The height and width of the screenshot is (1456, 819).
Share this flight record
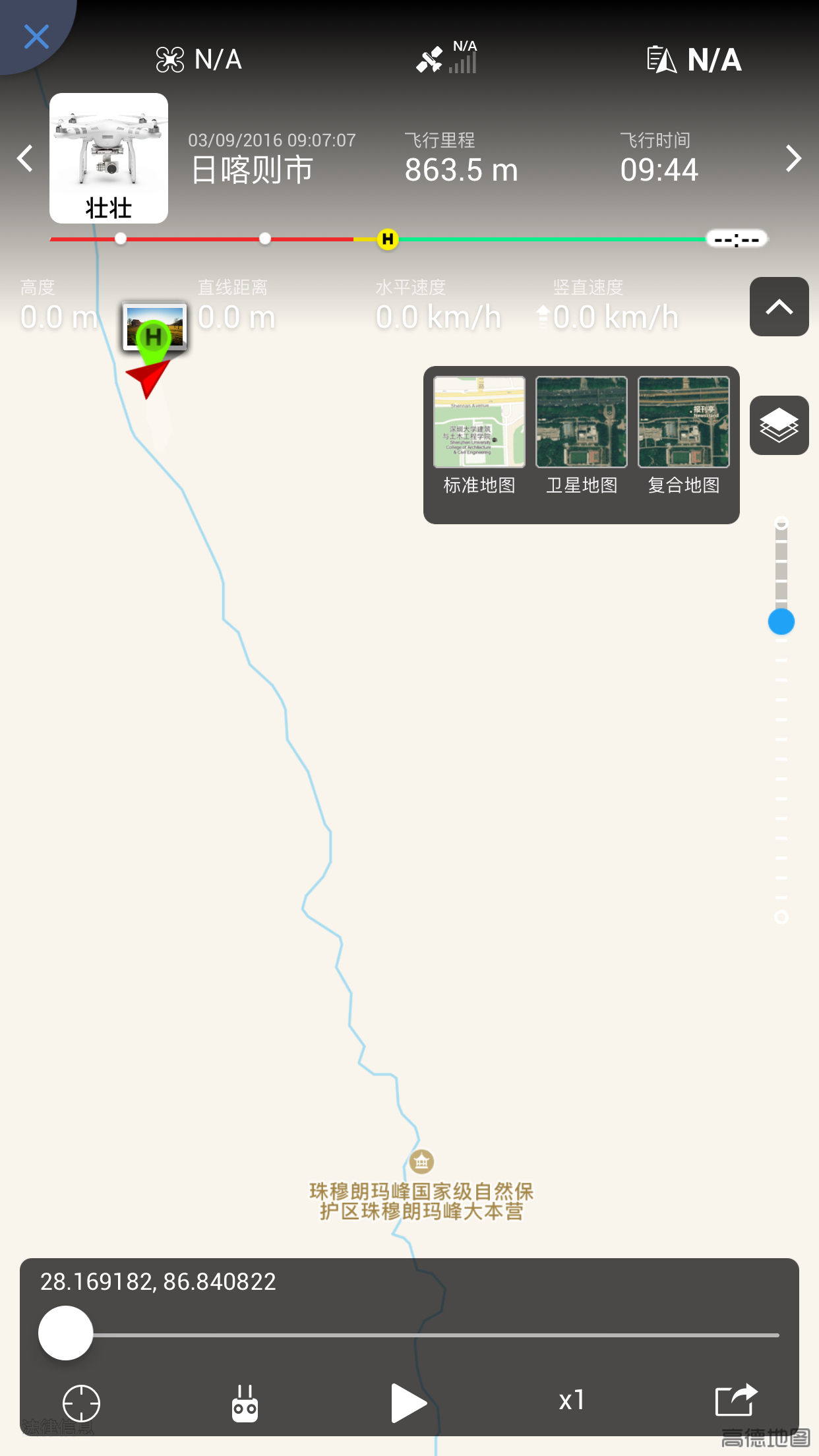[735, 1401]
